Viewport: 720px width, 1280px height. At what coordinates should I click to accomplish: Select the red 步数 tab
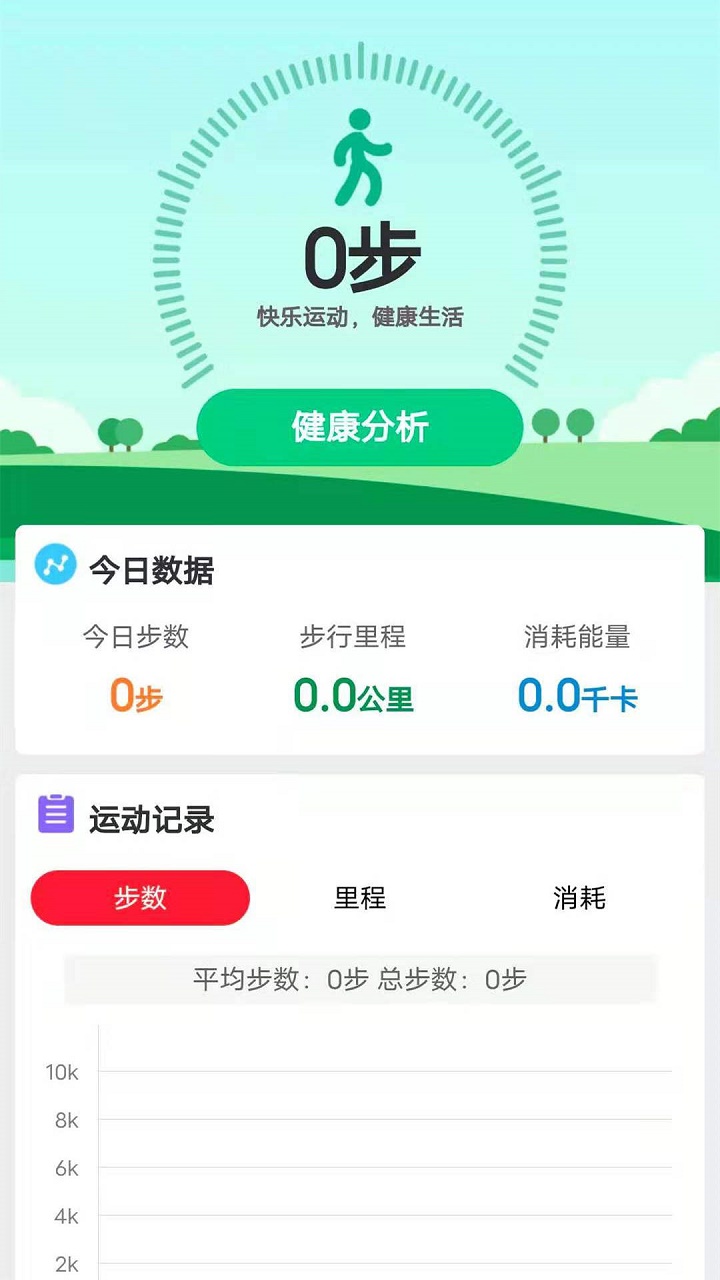(139, 898)
